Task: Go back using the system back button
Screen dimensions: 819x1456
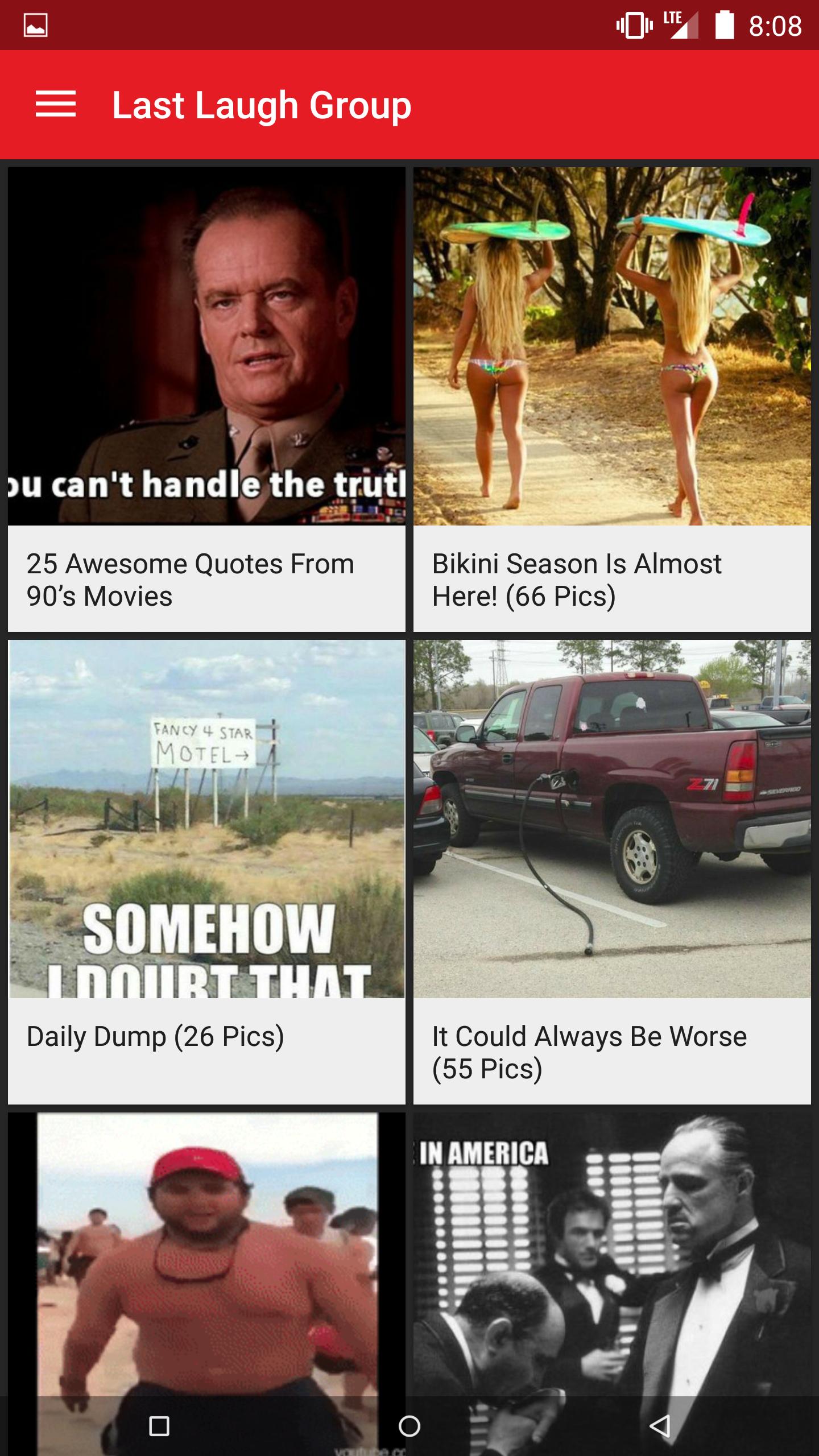Action: 660,1426
